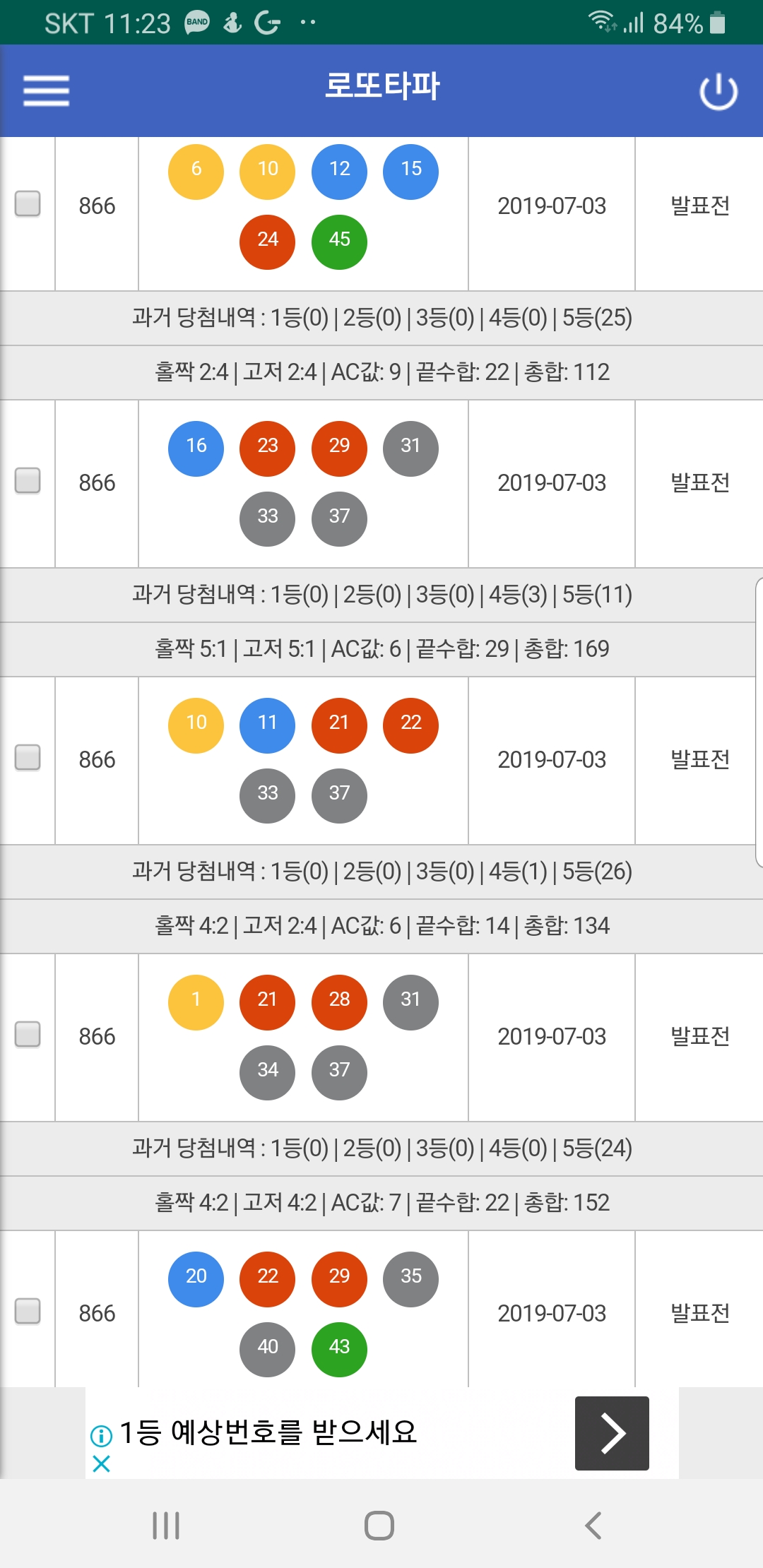Tick the checkbox for the 10, 11, 21 row
This screenshot has height=1568, width=763.
[x=28, y=758]
